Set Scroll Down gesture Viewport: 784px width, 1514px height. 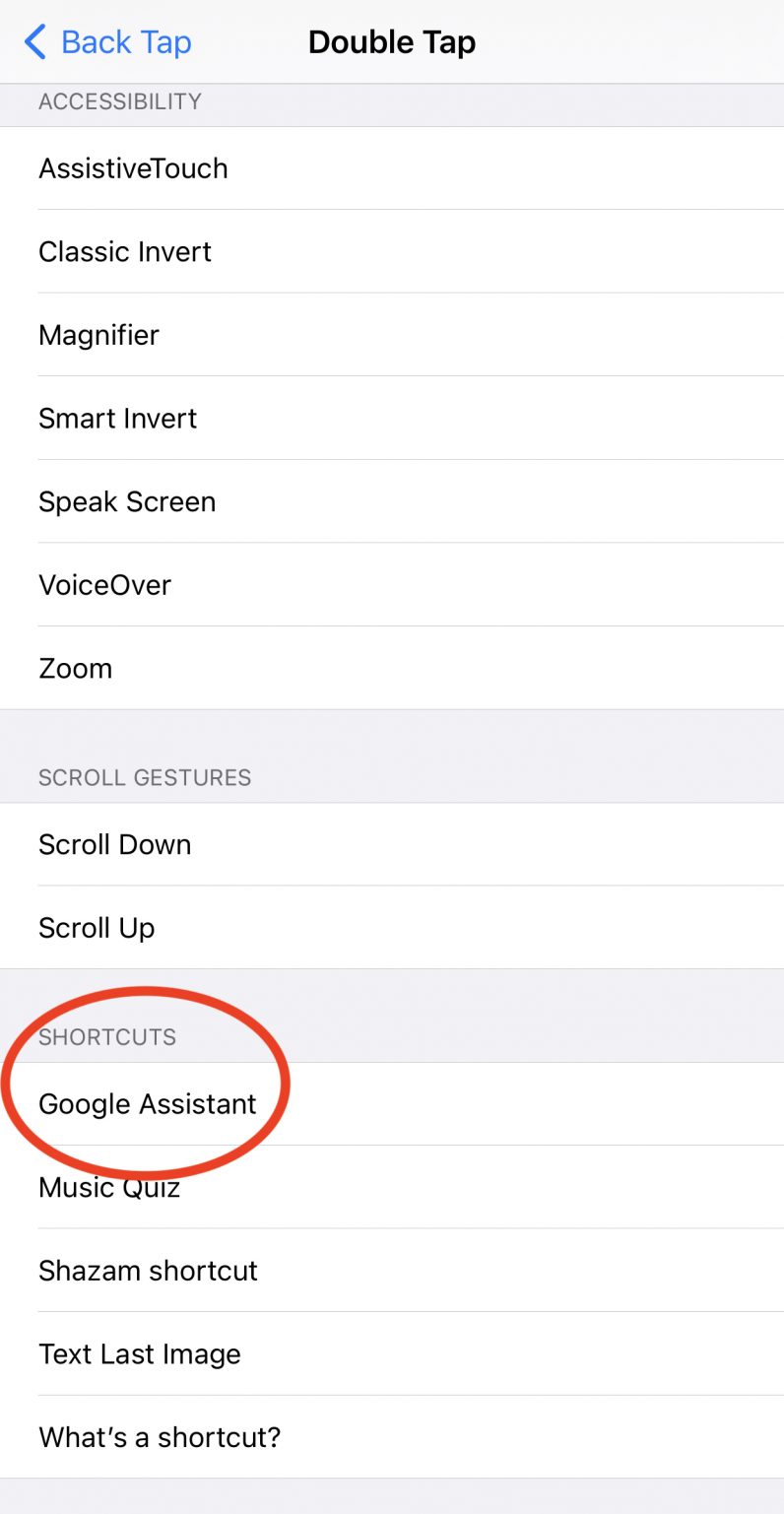coord(392,844)
